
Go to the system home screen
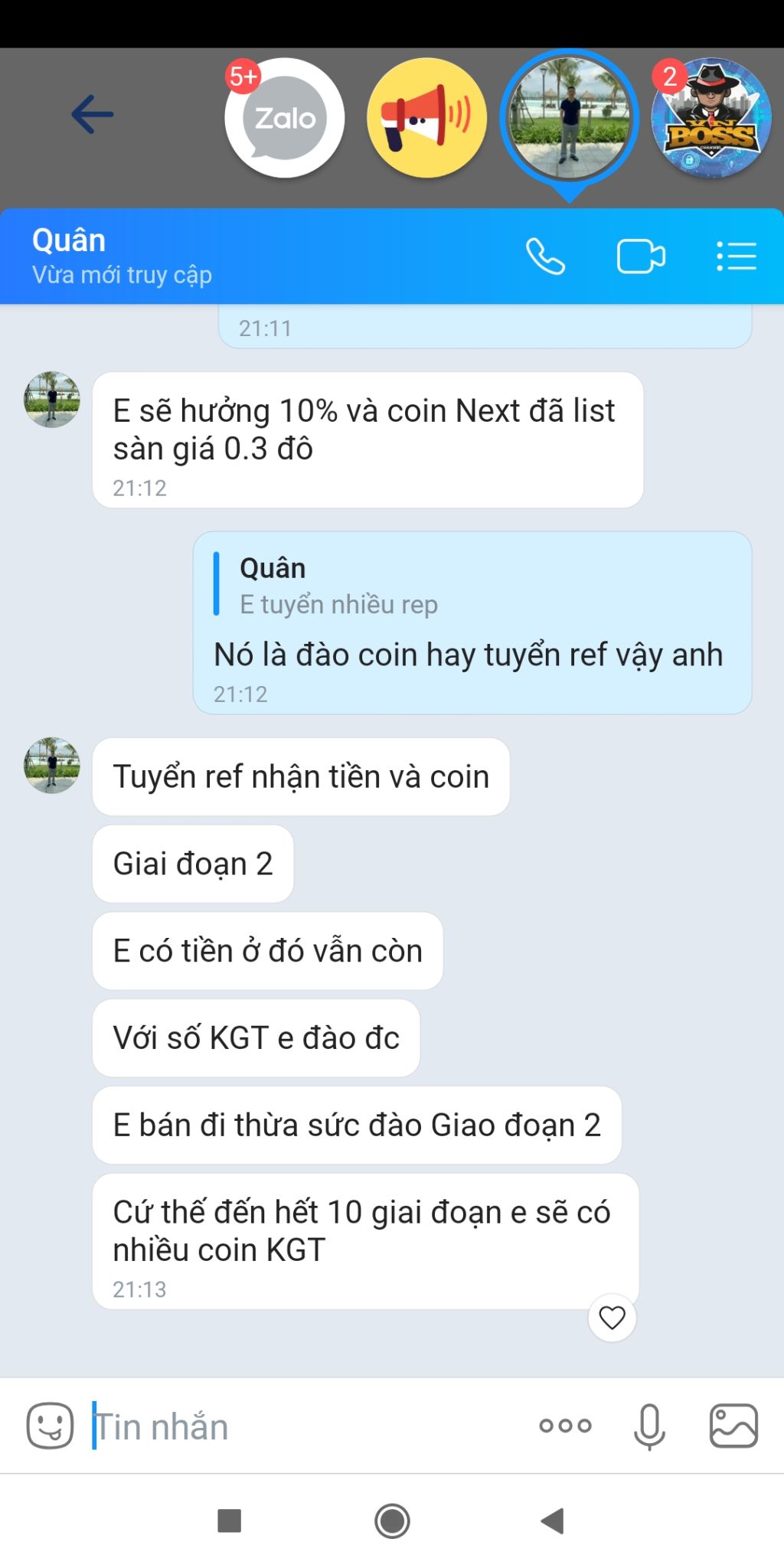(392, 1521)
